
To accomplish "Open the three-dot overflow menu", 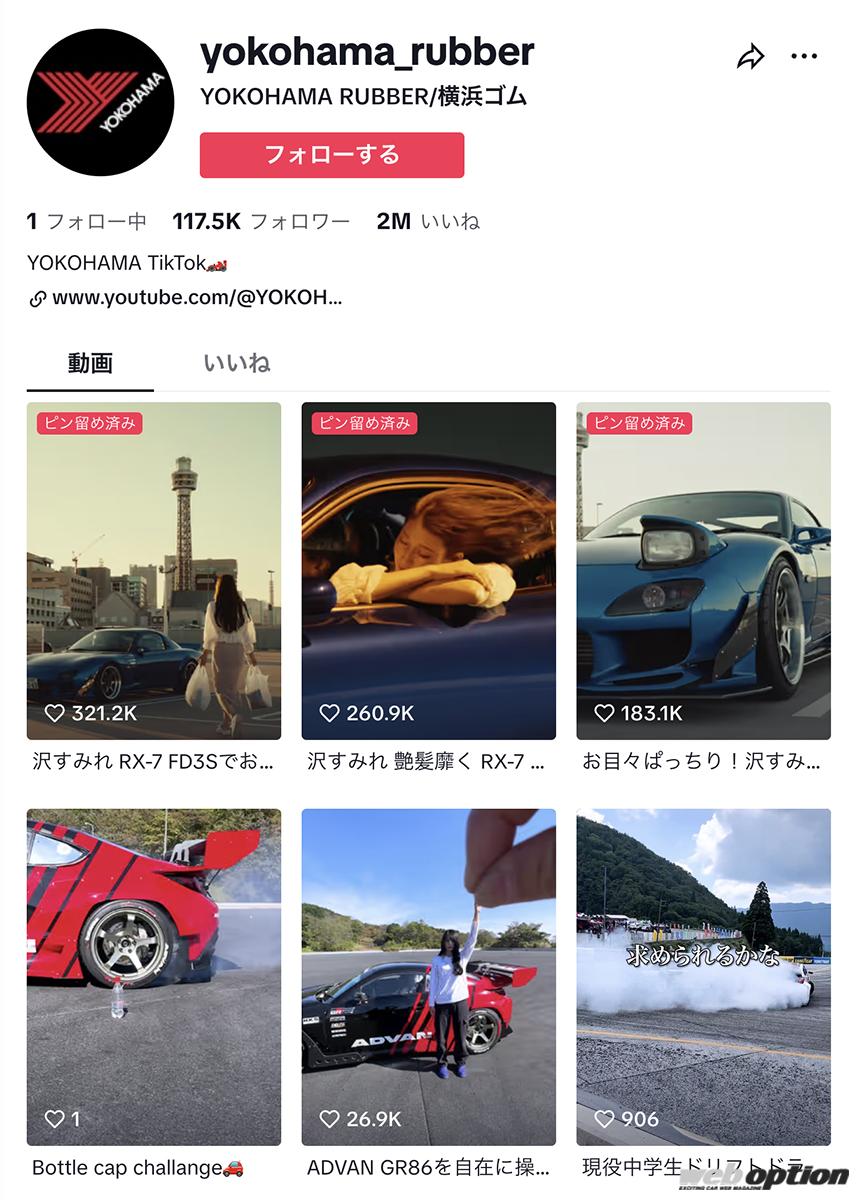I will tap(804, 57).
